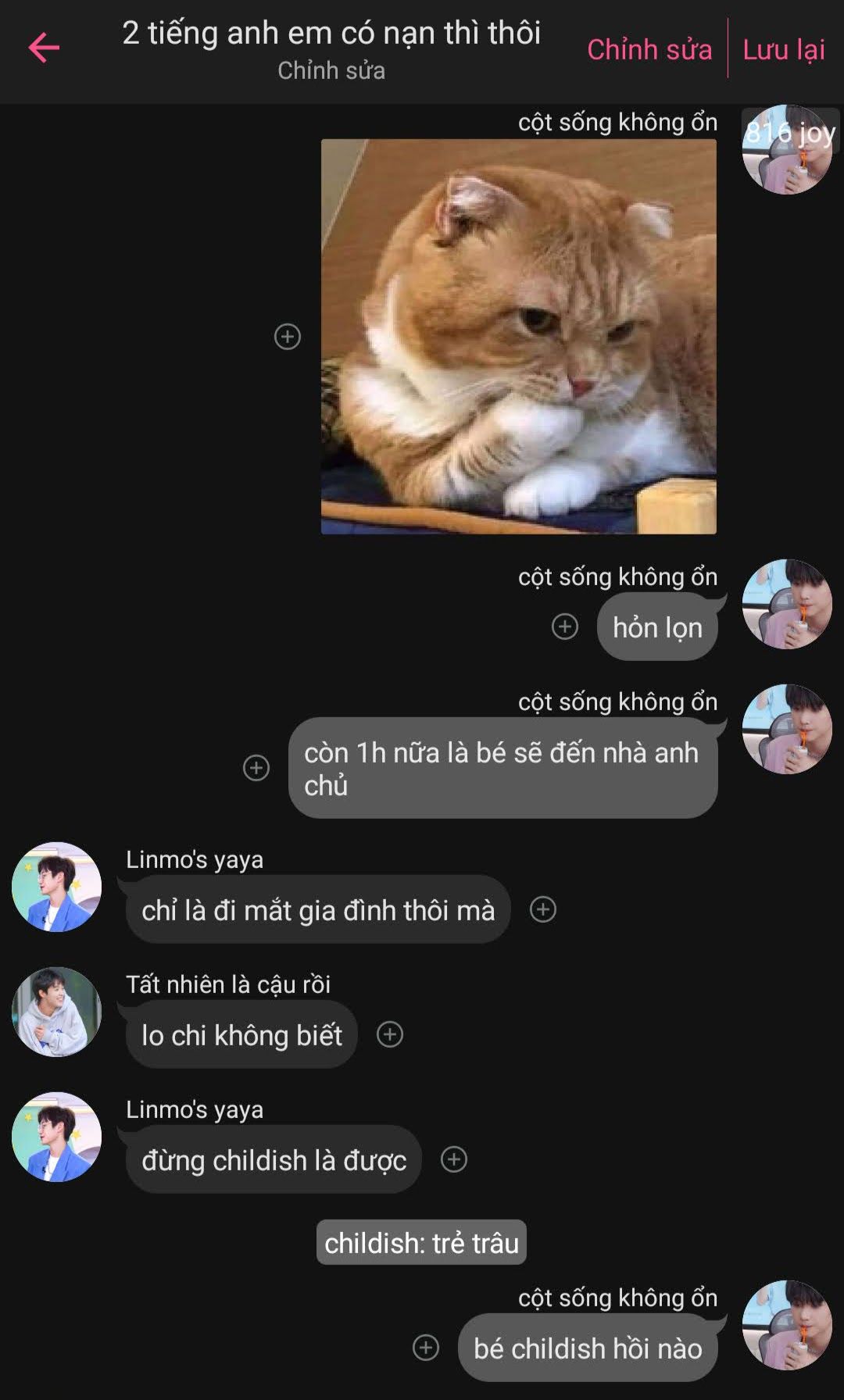Tap plus beside "bé childish hồi nào"

pyautogui.click(x=426, y=1348)
